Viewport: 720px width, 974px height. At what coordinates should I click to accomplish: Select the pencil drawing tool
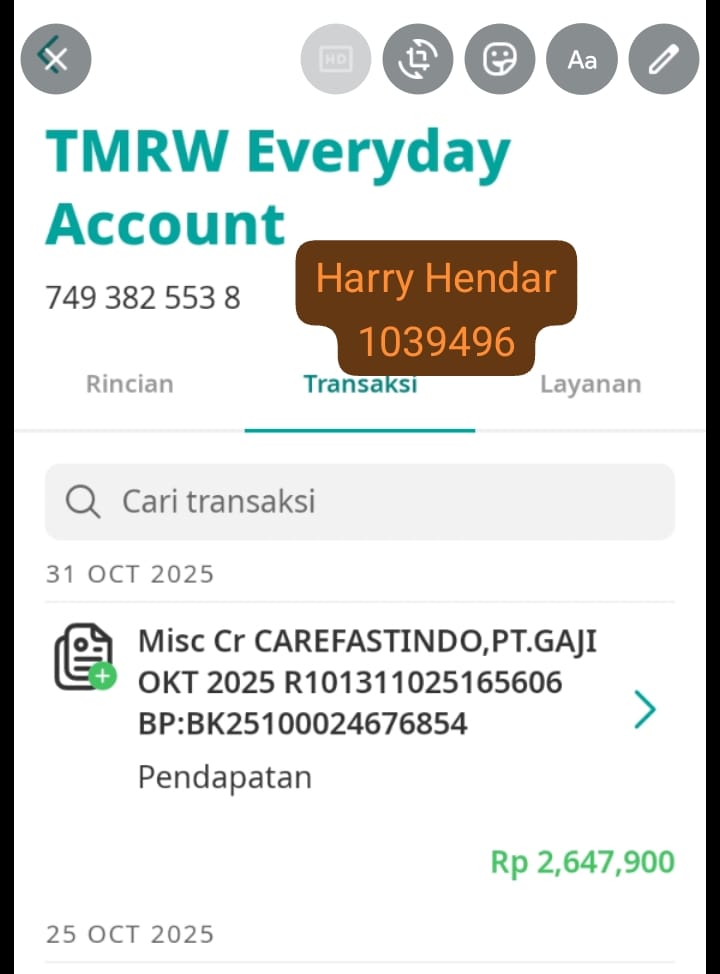[664, 59]
